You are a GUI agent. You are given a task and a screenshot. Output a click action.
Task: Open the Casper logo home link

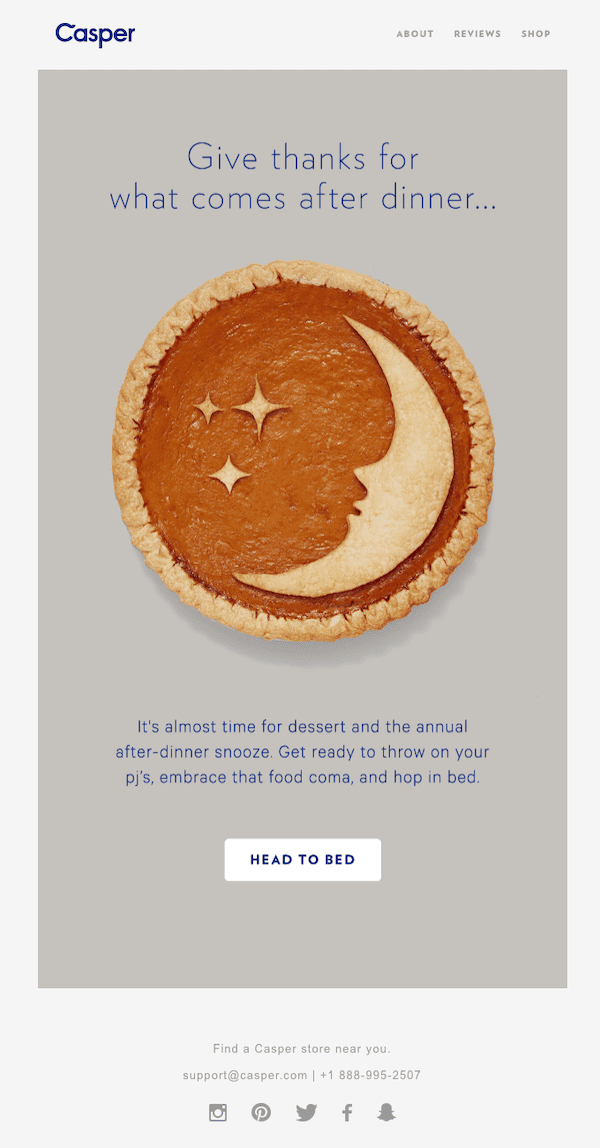tap(95, 34)
